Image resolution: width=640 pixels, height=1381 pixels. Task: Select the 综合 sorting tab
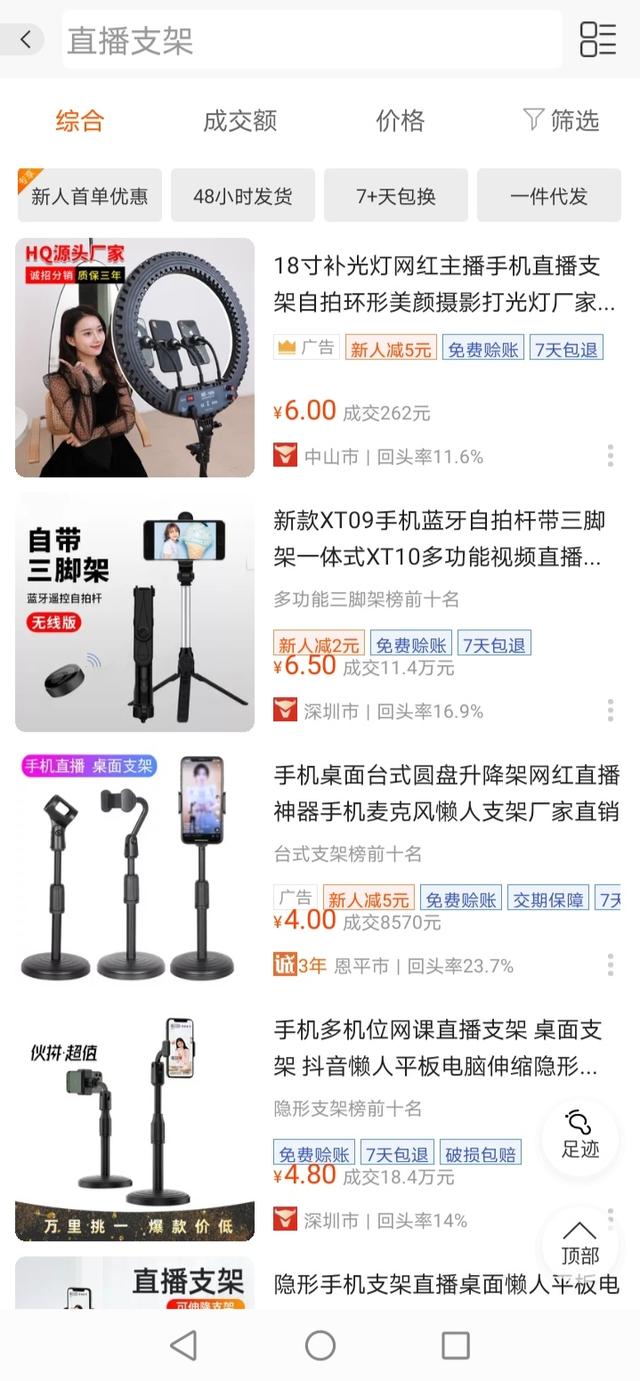tap(80, 121)
